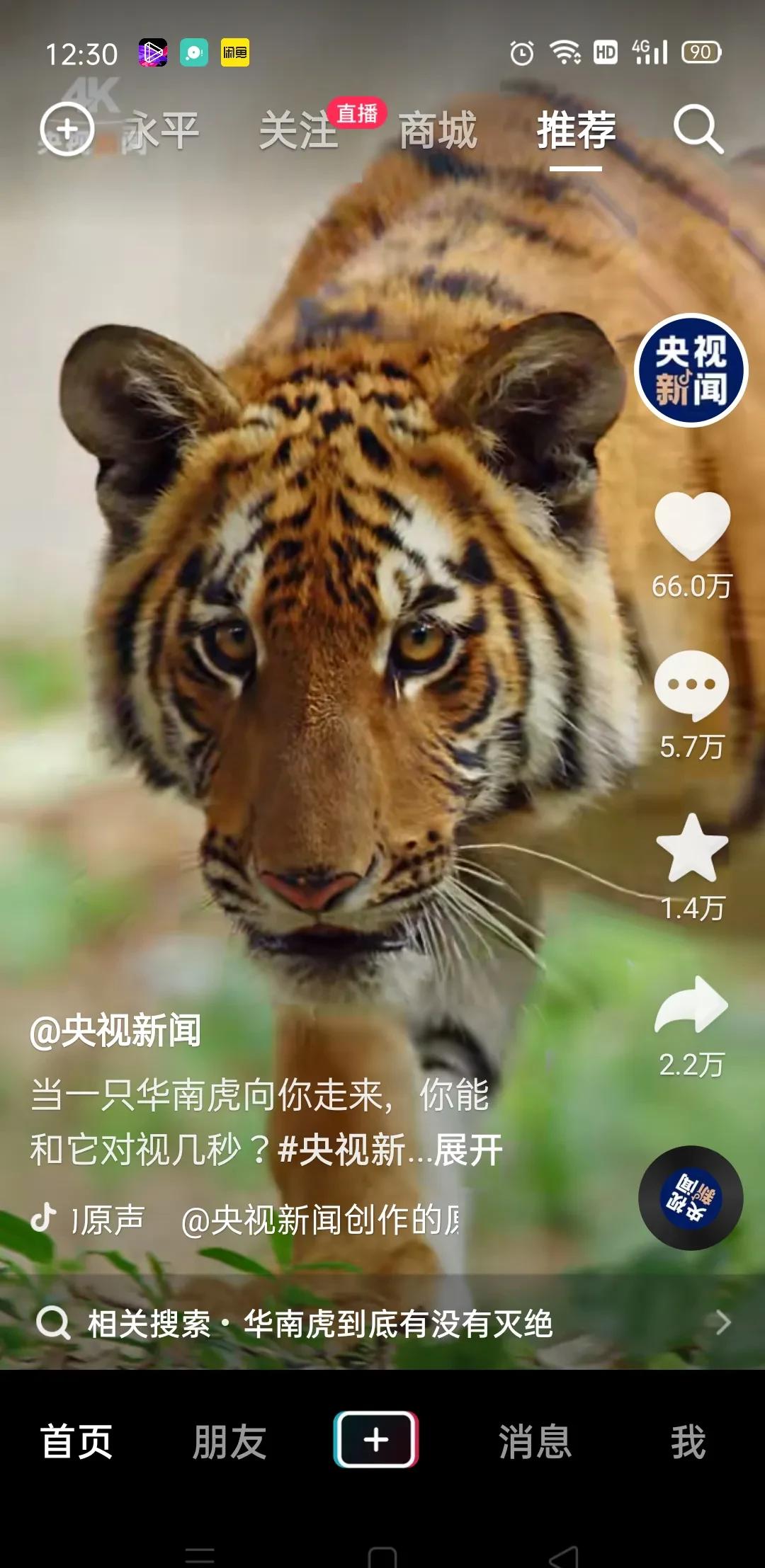Open the 消息 tab
This screenshot has width=765, height=1568.
[x=535, y=1441]
